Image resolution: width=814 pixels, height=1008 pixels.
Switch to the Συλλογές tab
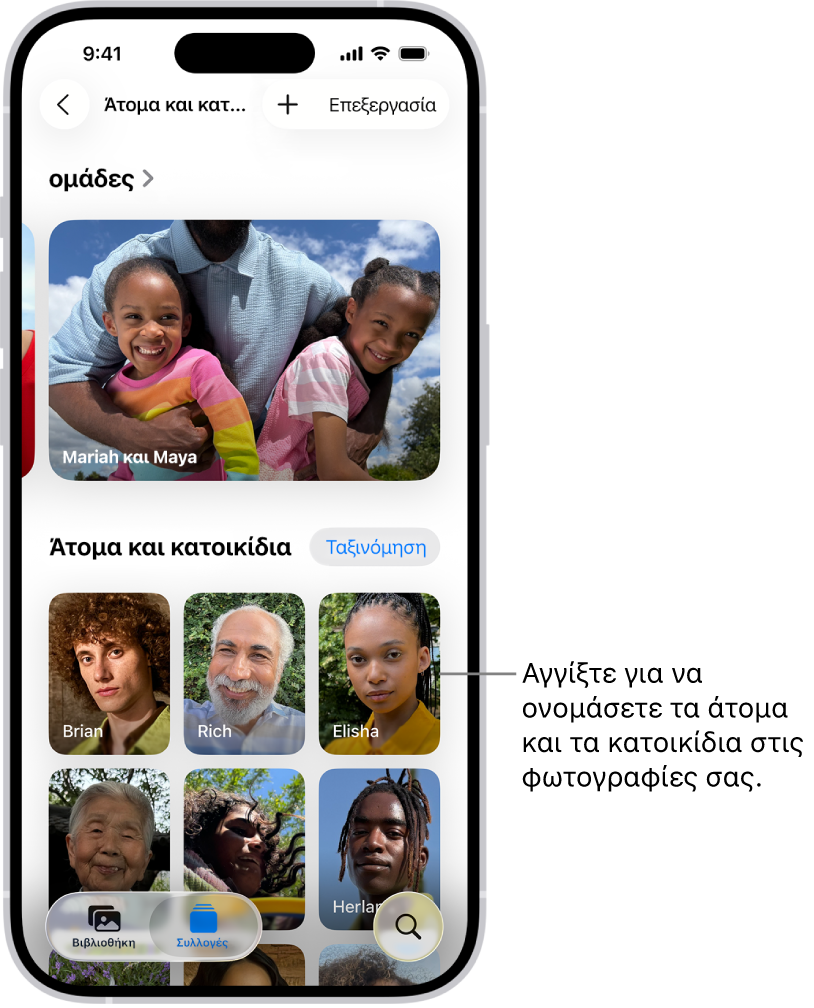[203, 927]
